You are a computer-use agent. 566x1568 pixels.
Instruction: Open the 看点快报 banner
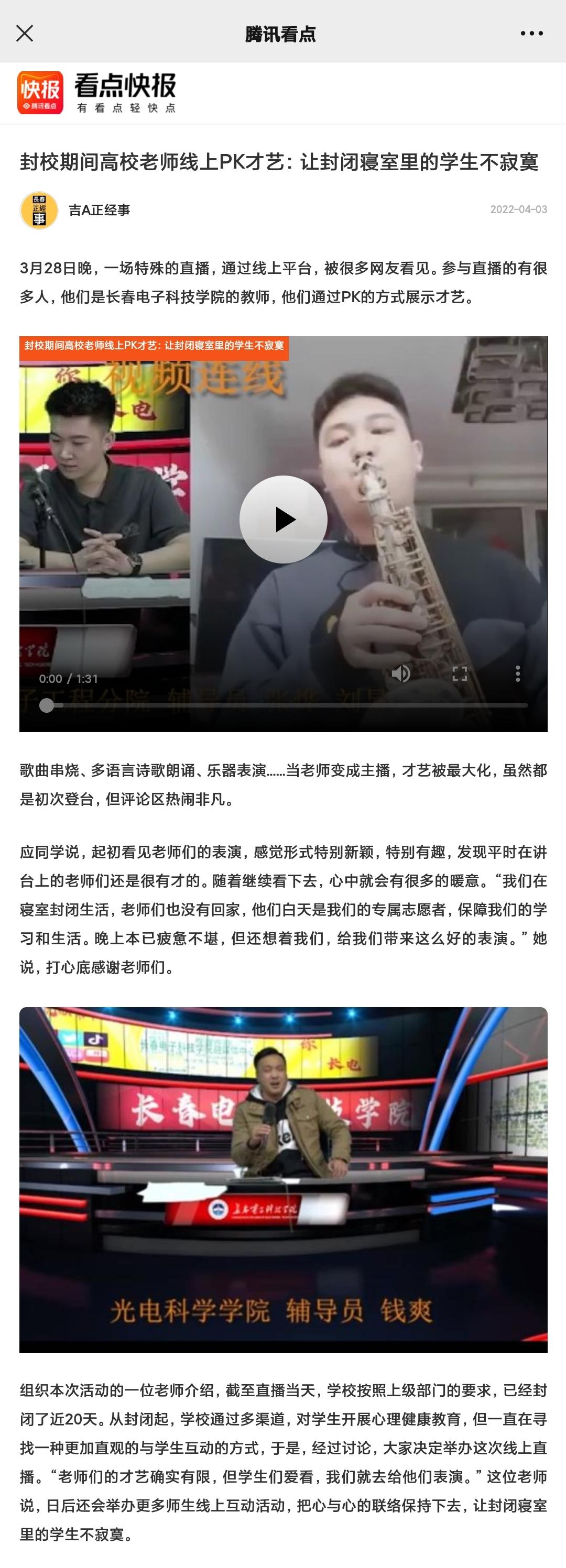(97, 93)
